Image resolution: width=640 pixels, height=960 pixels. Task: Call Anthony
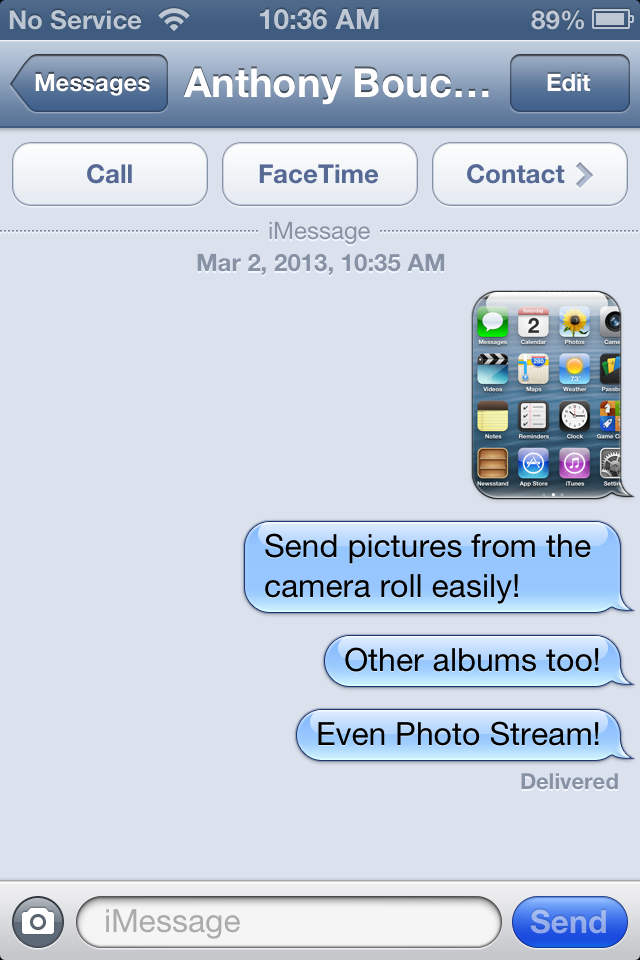[110, 175]
